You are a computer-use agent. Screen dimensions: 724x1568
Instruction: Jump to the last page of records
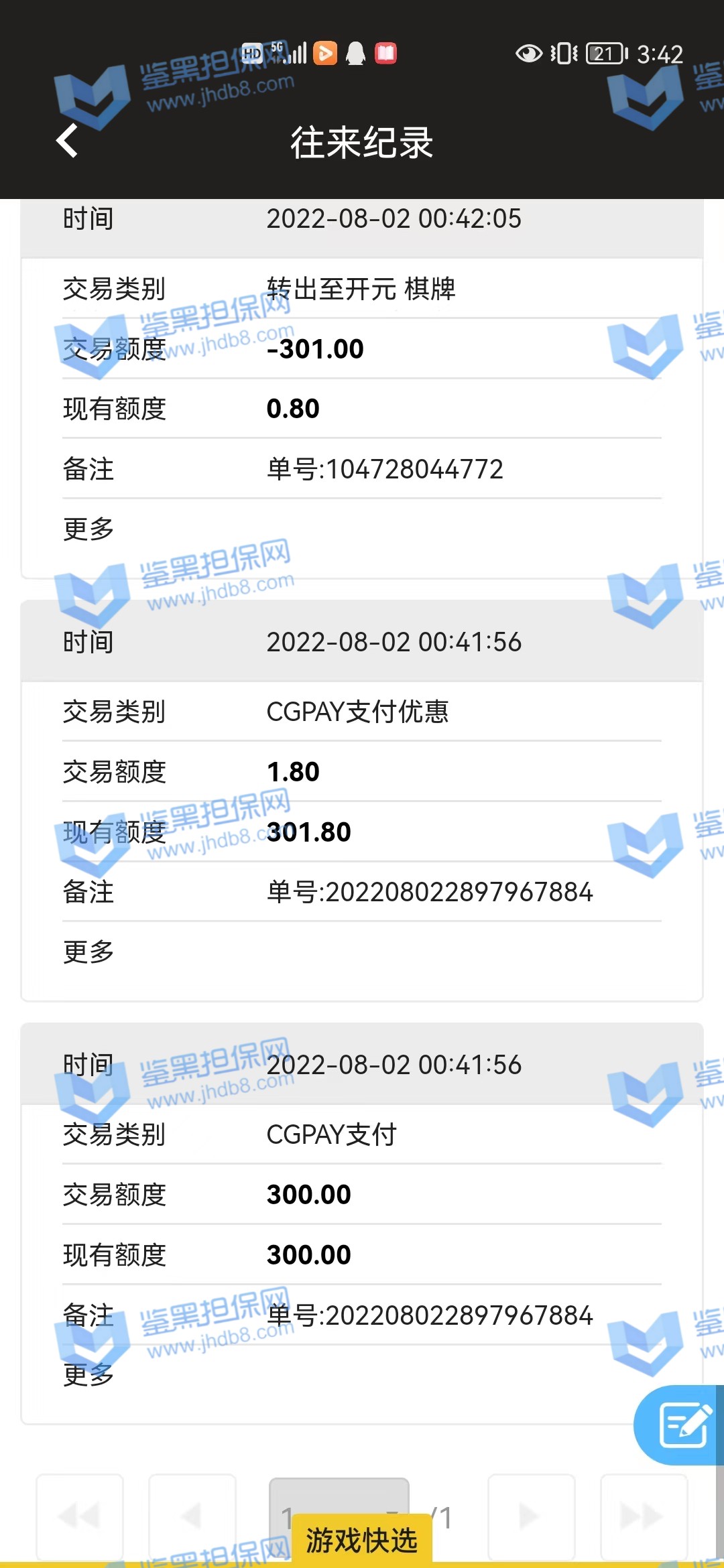[x=644, y=1516]
